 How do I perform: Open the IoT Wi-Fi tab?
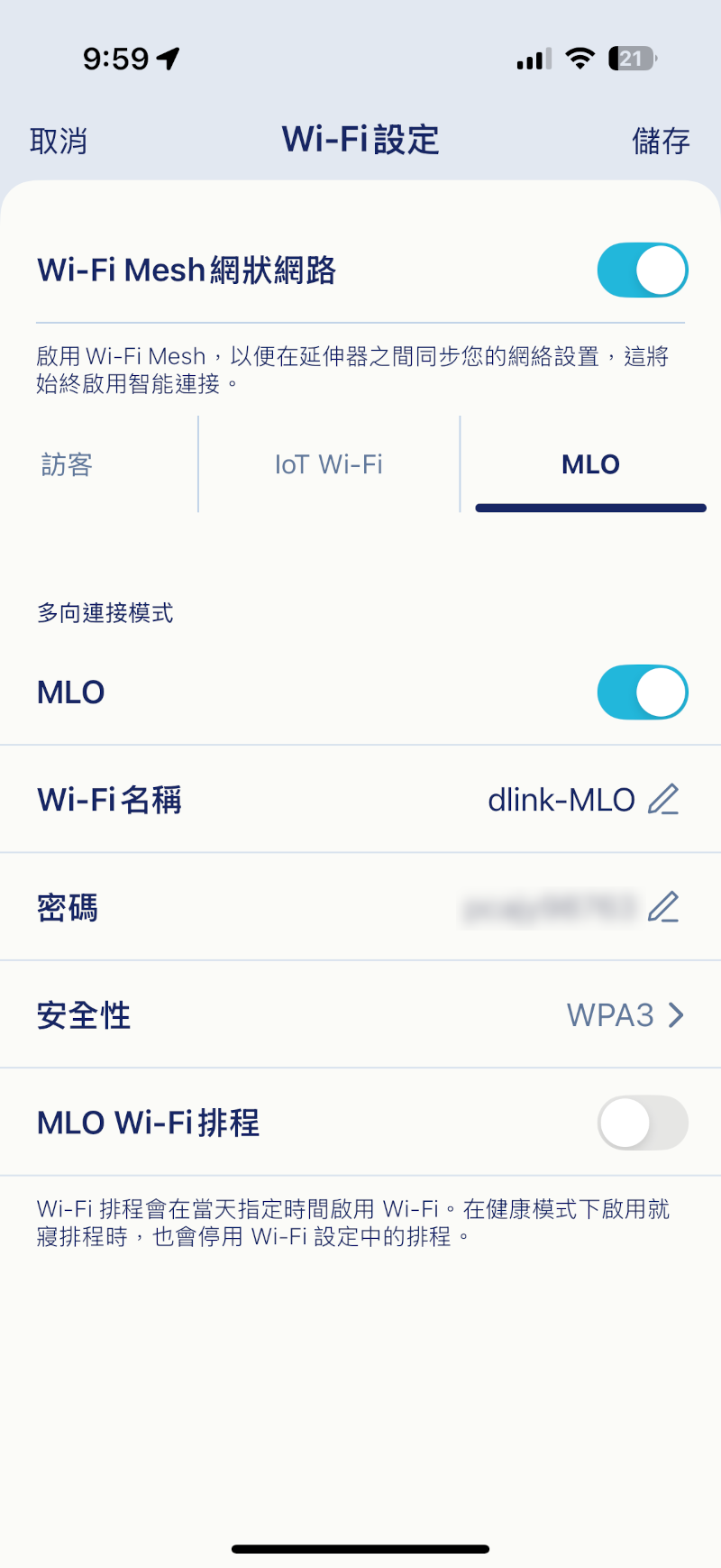coord(328,464)
